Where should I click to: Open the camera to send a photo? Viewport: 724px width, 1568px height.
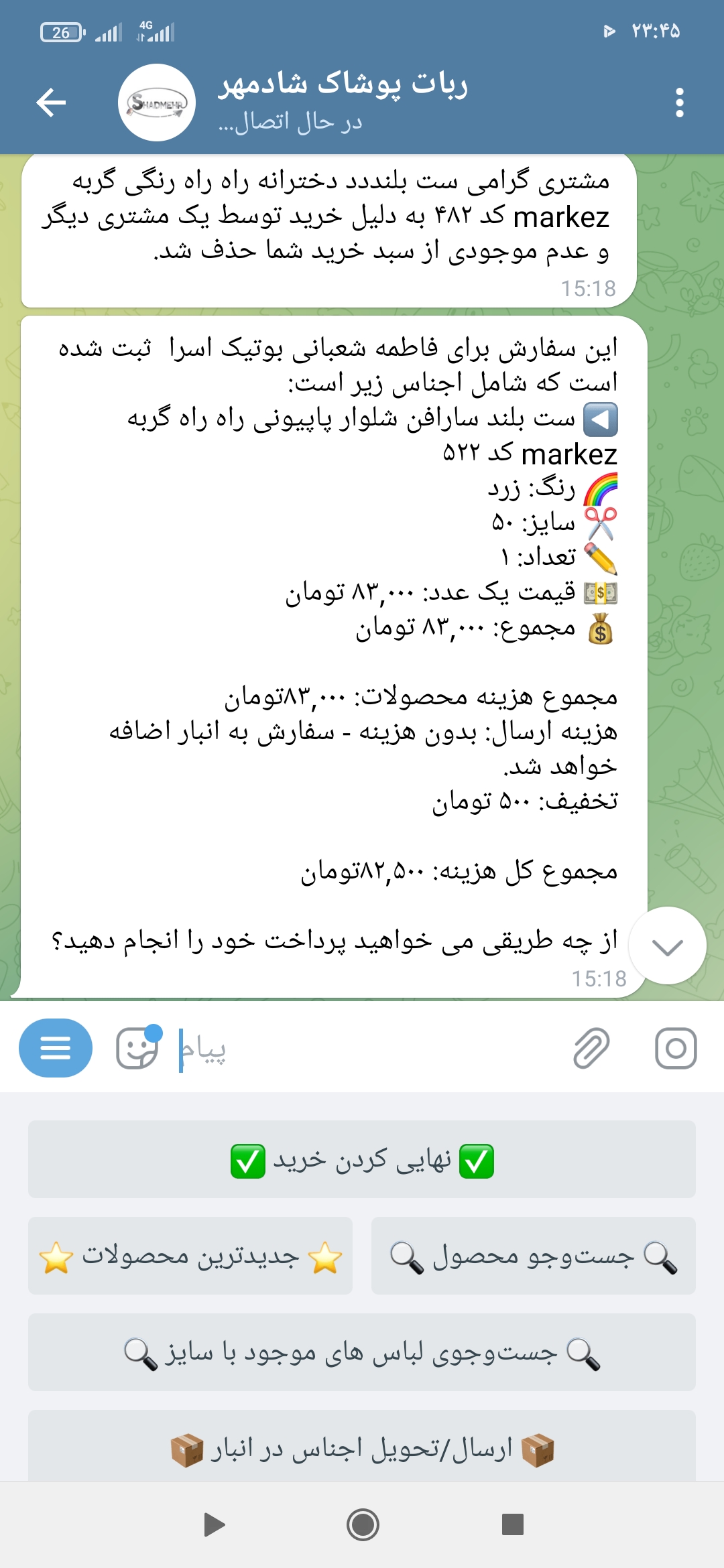tap(676, 1048)
